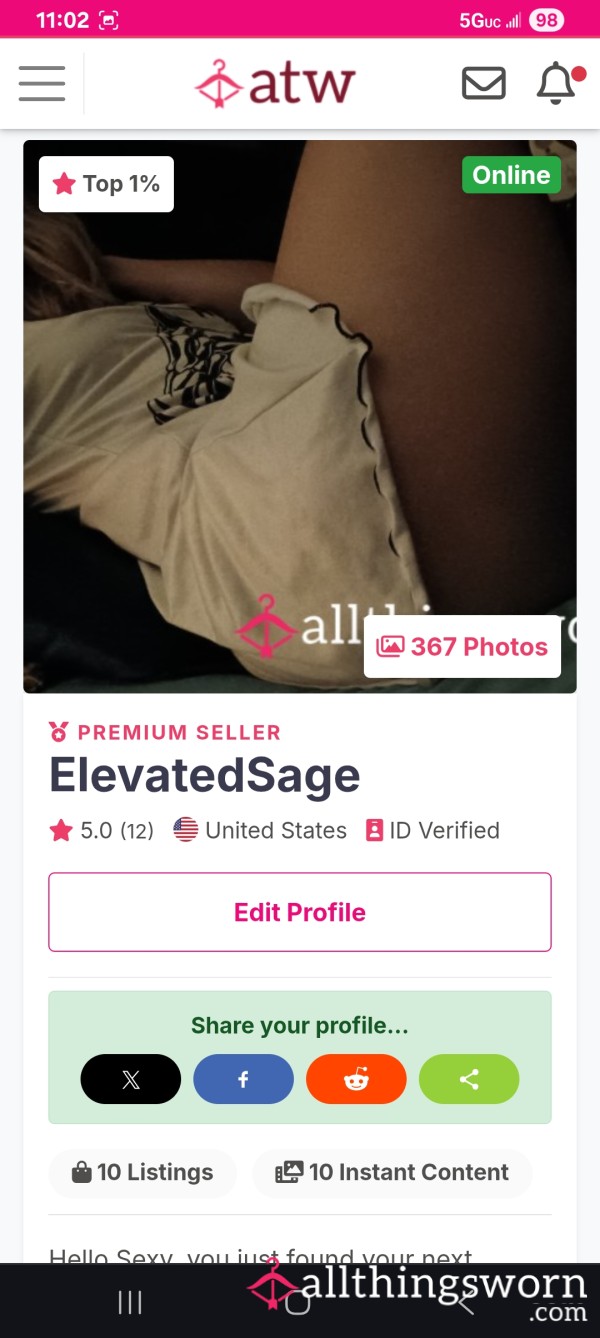Open the notifications bell
This screenshot has width=600, height=1338.
click(x=557, y=84)
